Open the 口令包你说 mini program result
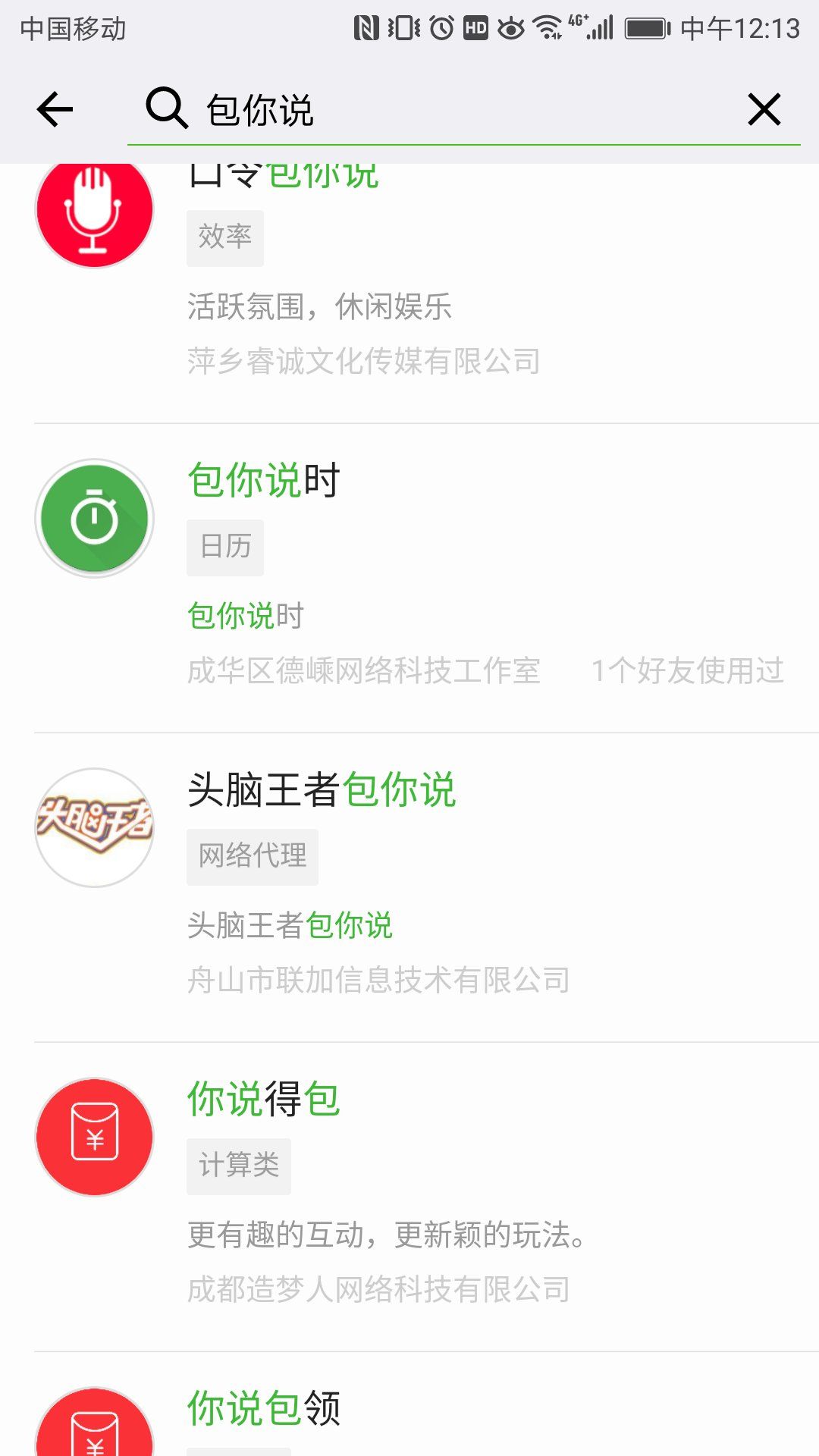819x1456 pixels. (425, 288)
